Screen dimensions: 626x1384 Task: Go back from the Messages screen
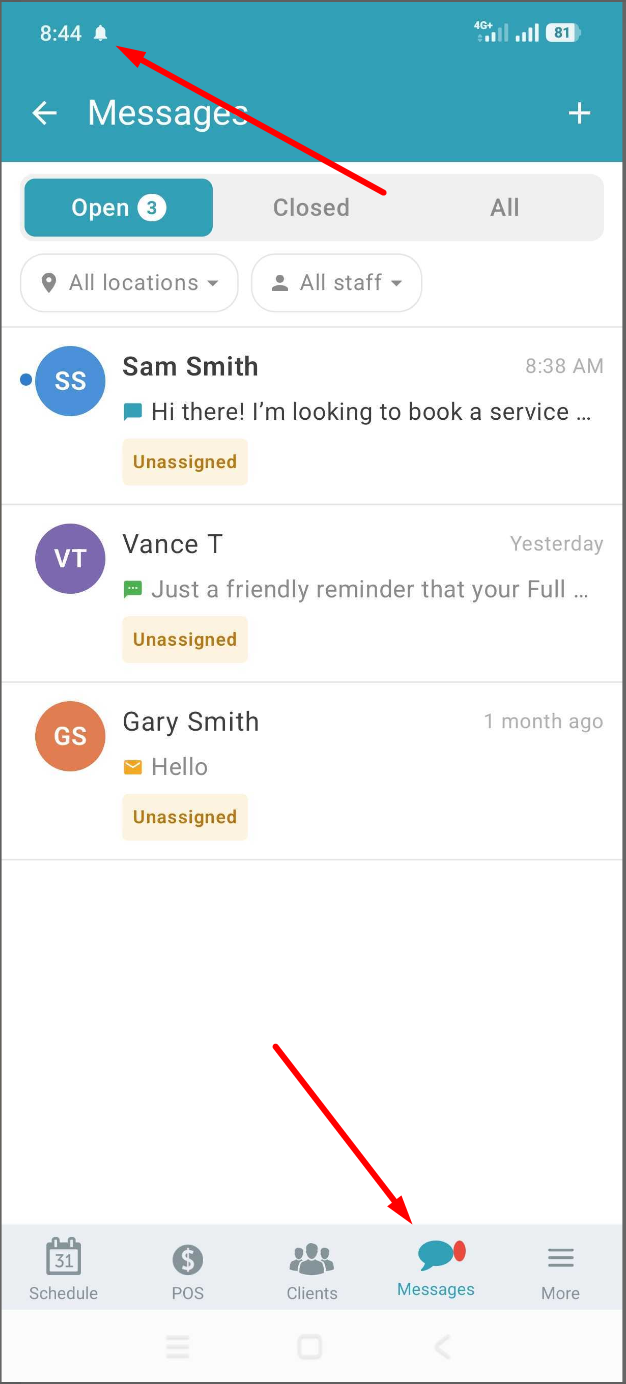tap(45, 113)
